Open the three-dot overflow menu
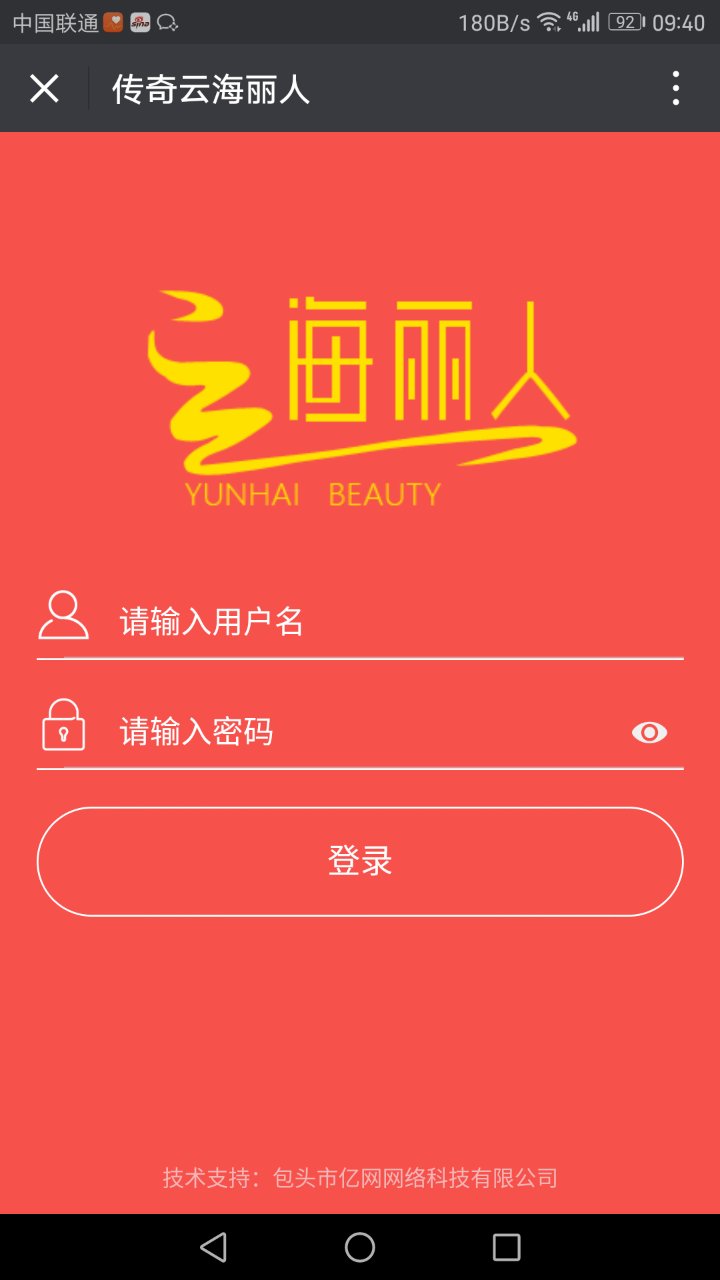Viewport: 720px width, 1280px height. tap(676, 89)
